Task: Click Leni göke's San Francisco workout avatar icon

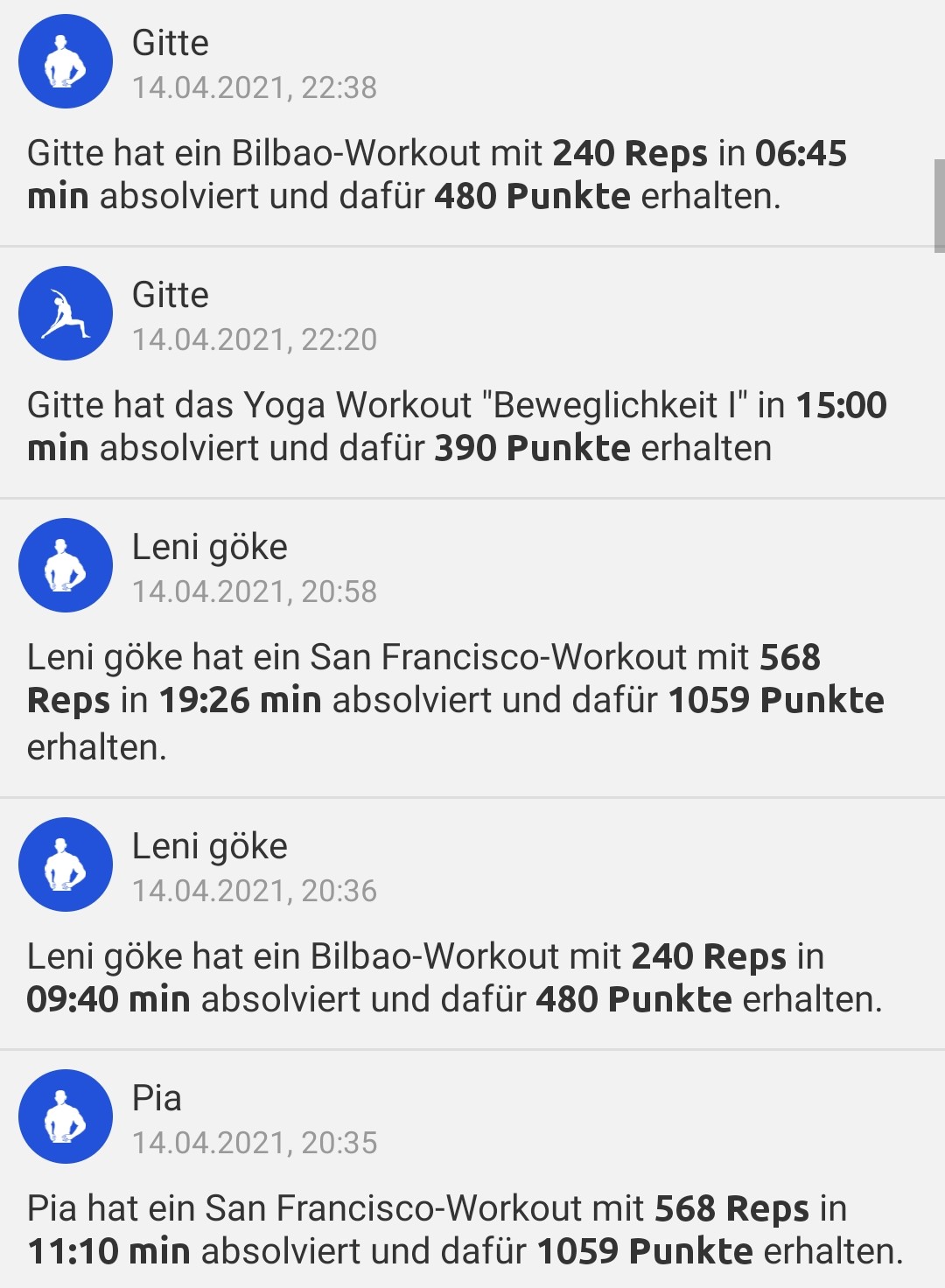Action: coord(65,565)
